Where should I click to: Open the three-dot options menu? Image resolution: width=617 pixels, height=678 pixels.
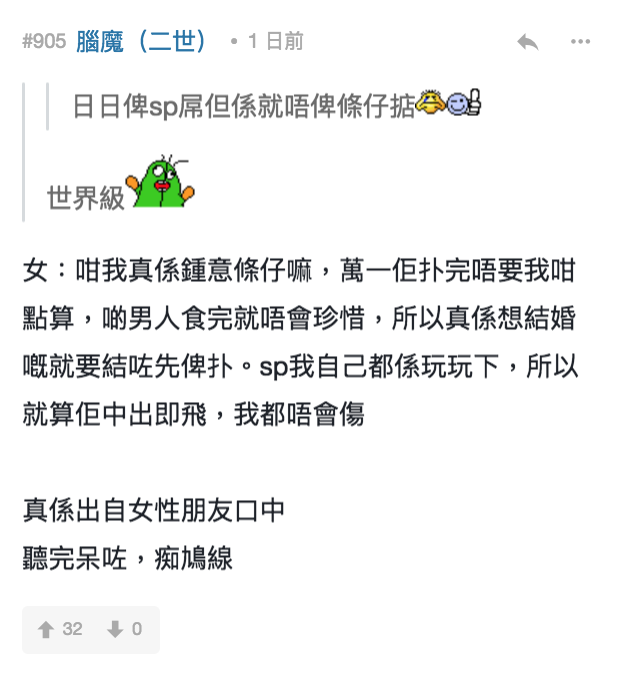(x=581, y=42)
